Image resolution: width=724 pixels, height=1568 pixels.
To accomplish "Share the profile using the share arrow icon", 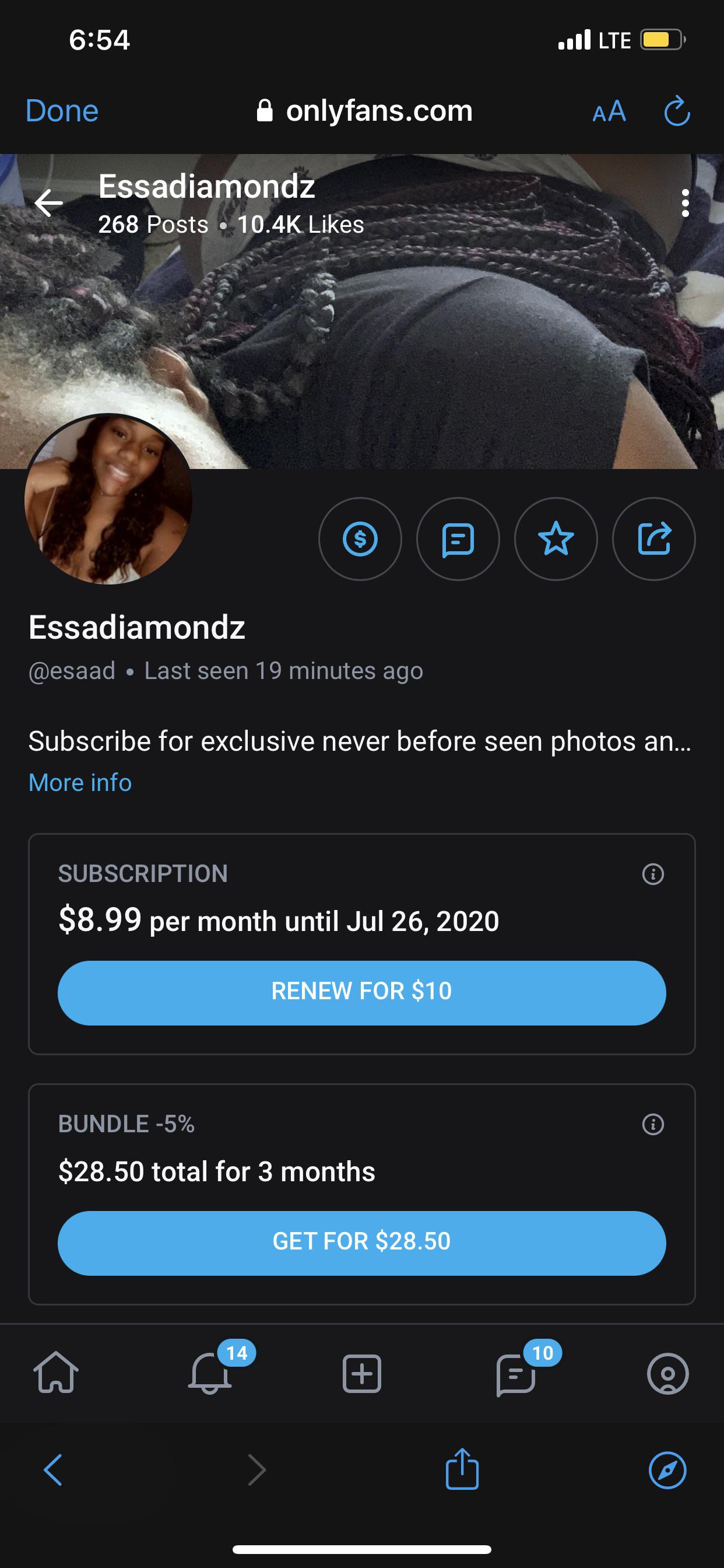I will [653, 540].
